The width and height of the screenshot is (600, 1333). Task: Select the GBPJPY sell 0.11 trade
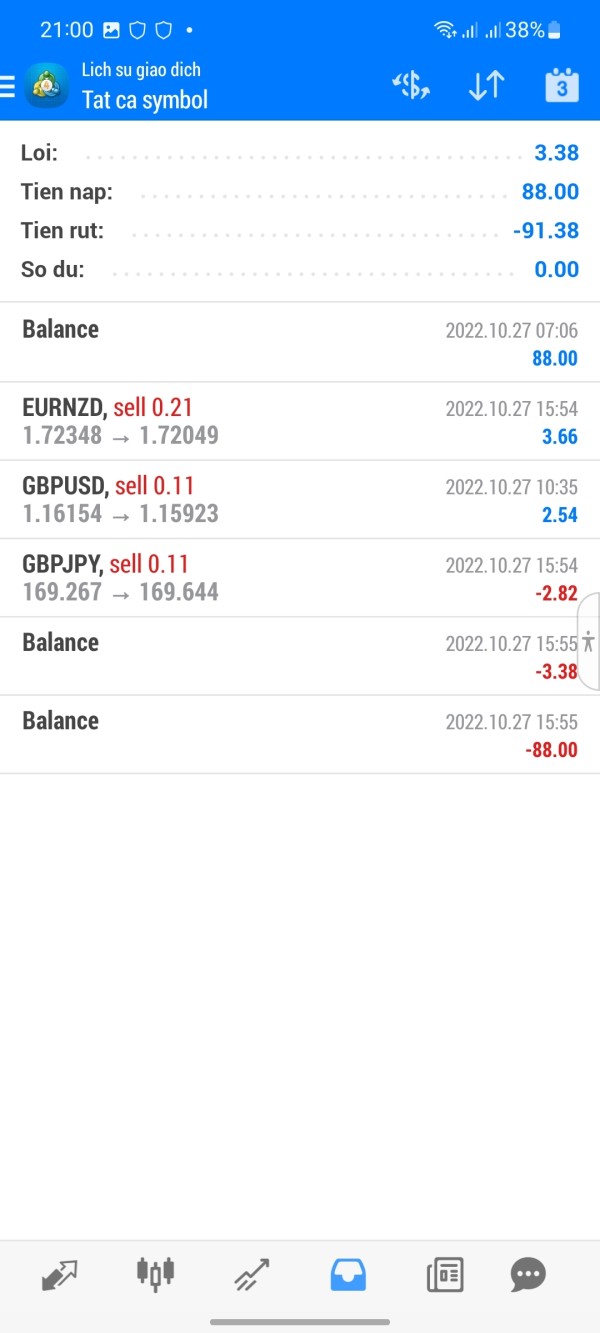[300, 577]
